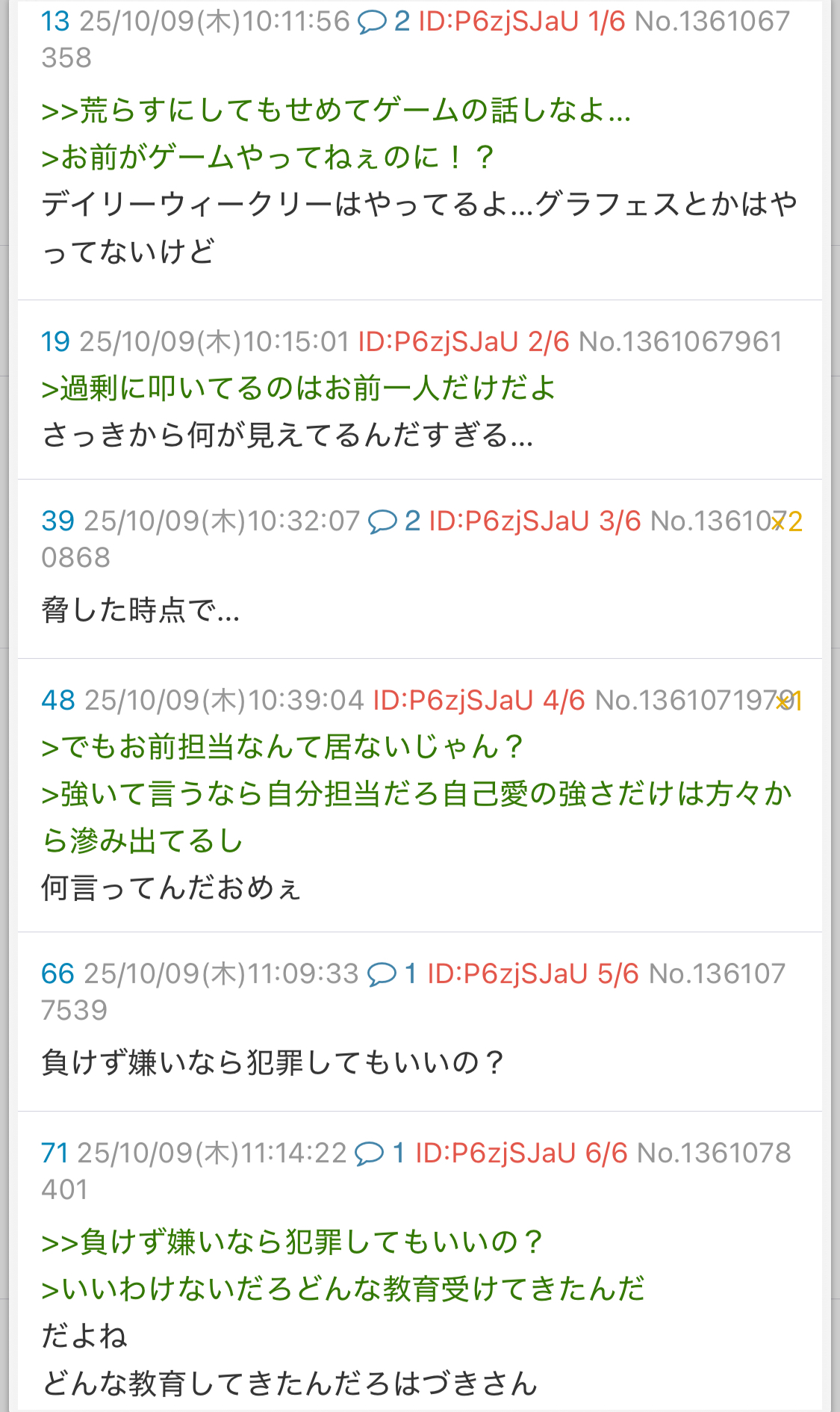Tap the ID:P6zjSJaU 3/6 link
This screenshot has width=840, height=1412.
(535, 521)
